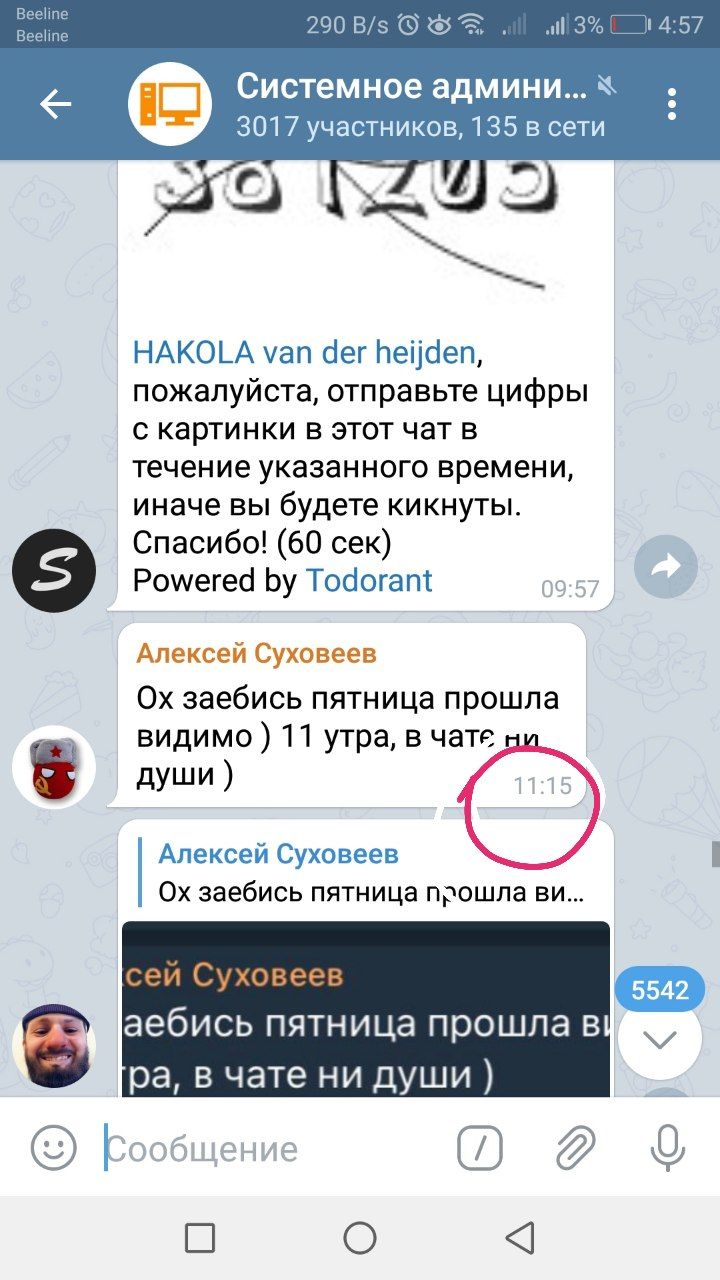Screen dimensions: 720x1280
Task: Open the bearded man's avatar profile
Action: pos(54,1045)
